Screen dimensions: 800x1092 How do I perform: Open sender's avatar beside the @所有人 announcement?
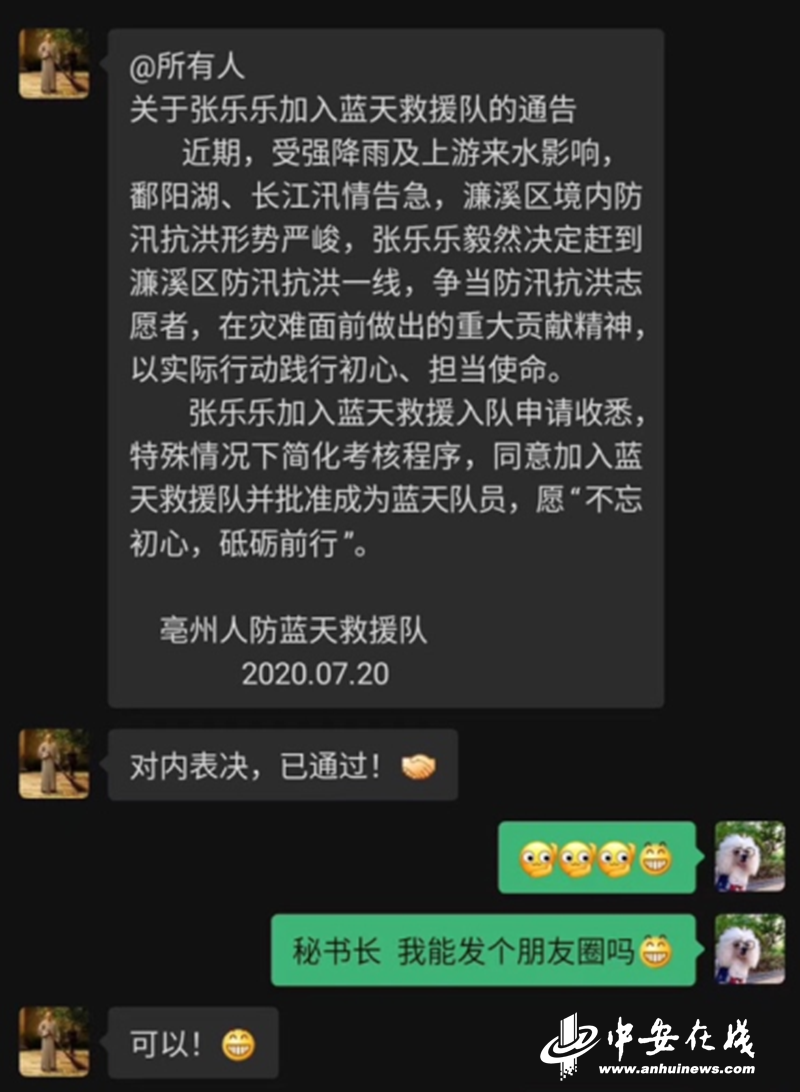click(x=54, y=64)
